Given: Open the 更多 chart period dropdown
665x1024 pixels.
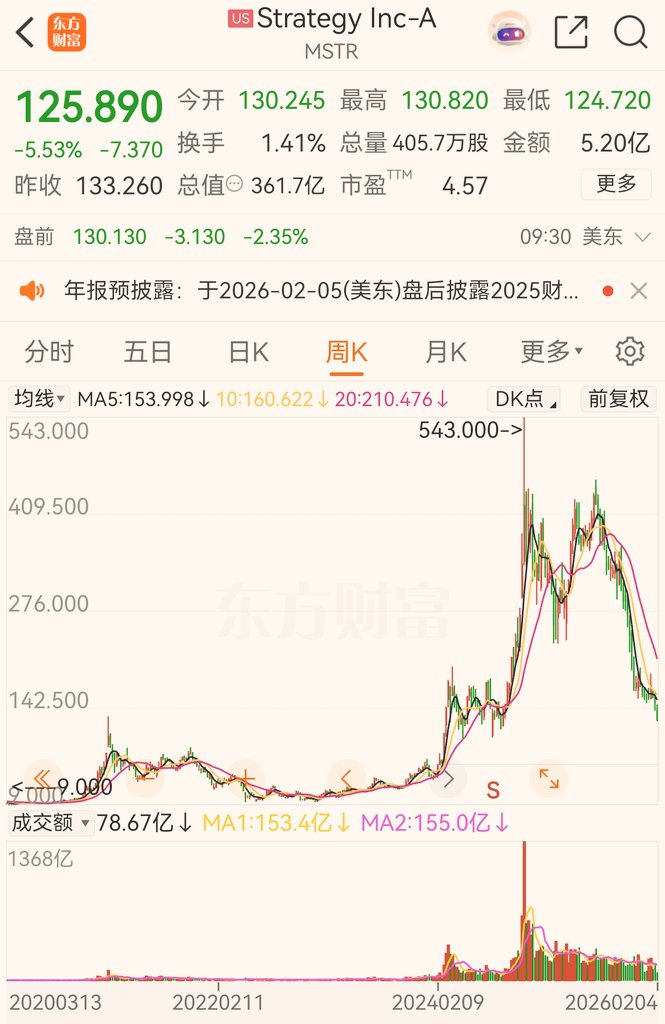Looking at the screenshot, I should tap(551, 352).
